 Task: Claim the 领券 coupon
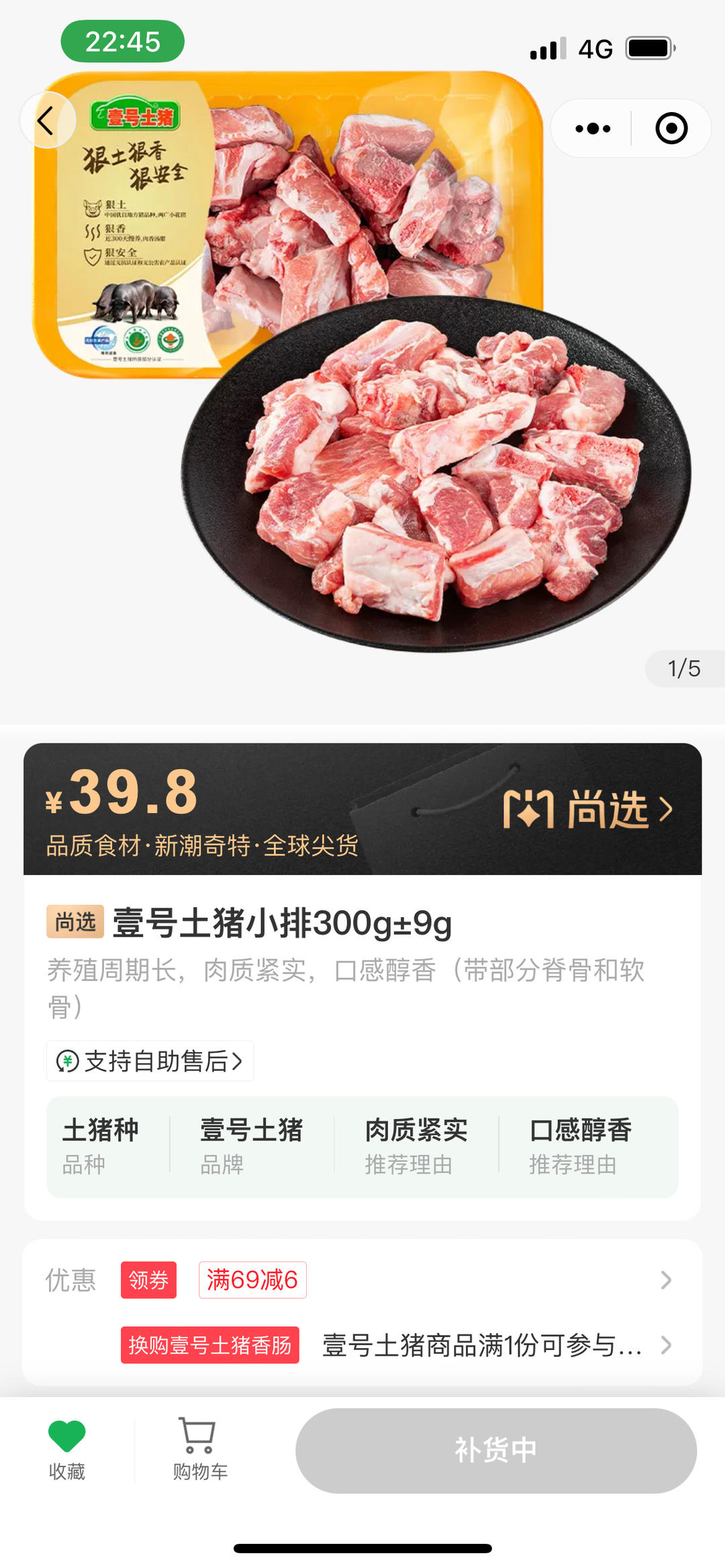(148, 1280)
